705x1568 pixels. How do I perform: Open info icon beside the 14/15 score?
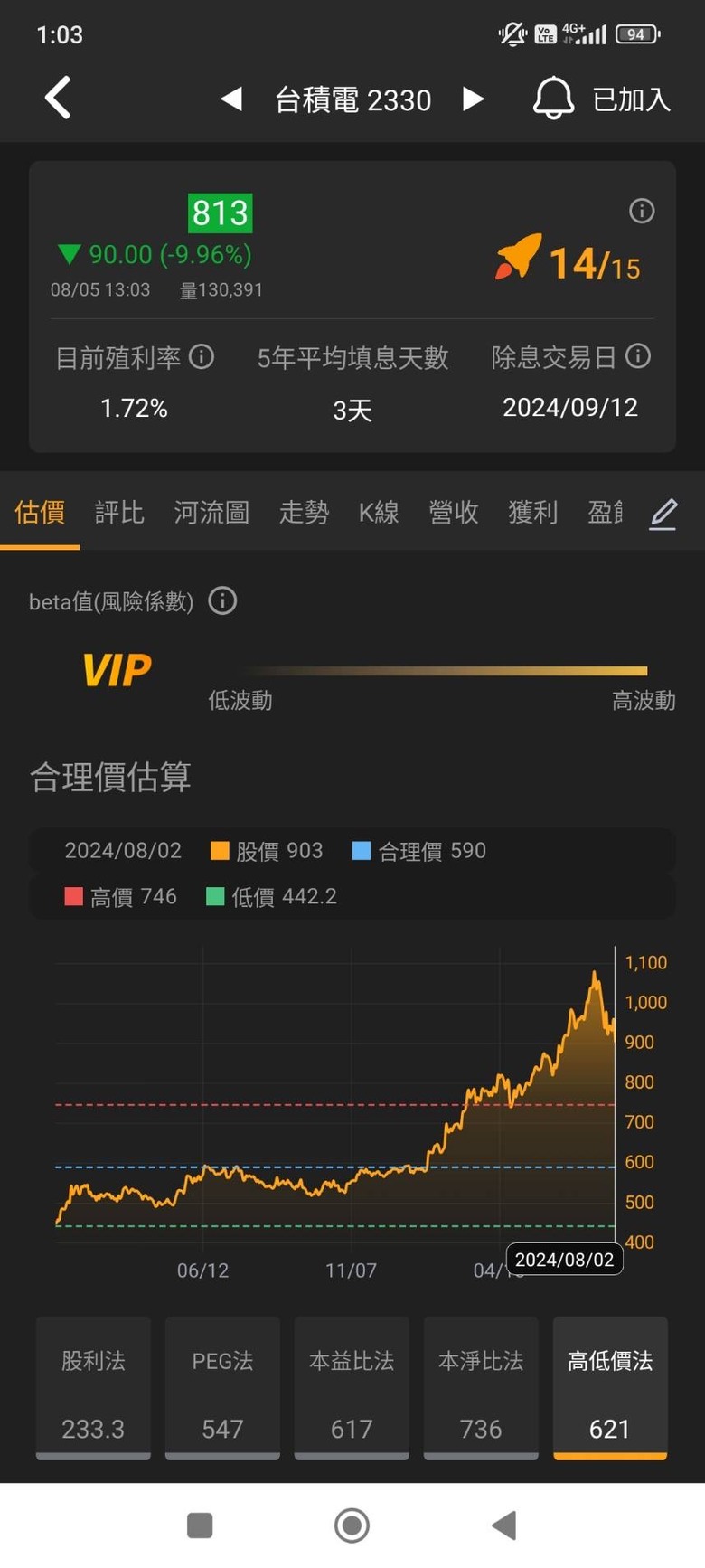point(642,212)
